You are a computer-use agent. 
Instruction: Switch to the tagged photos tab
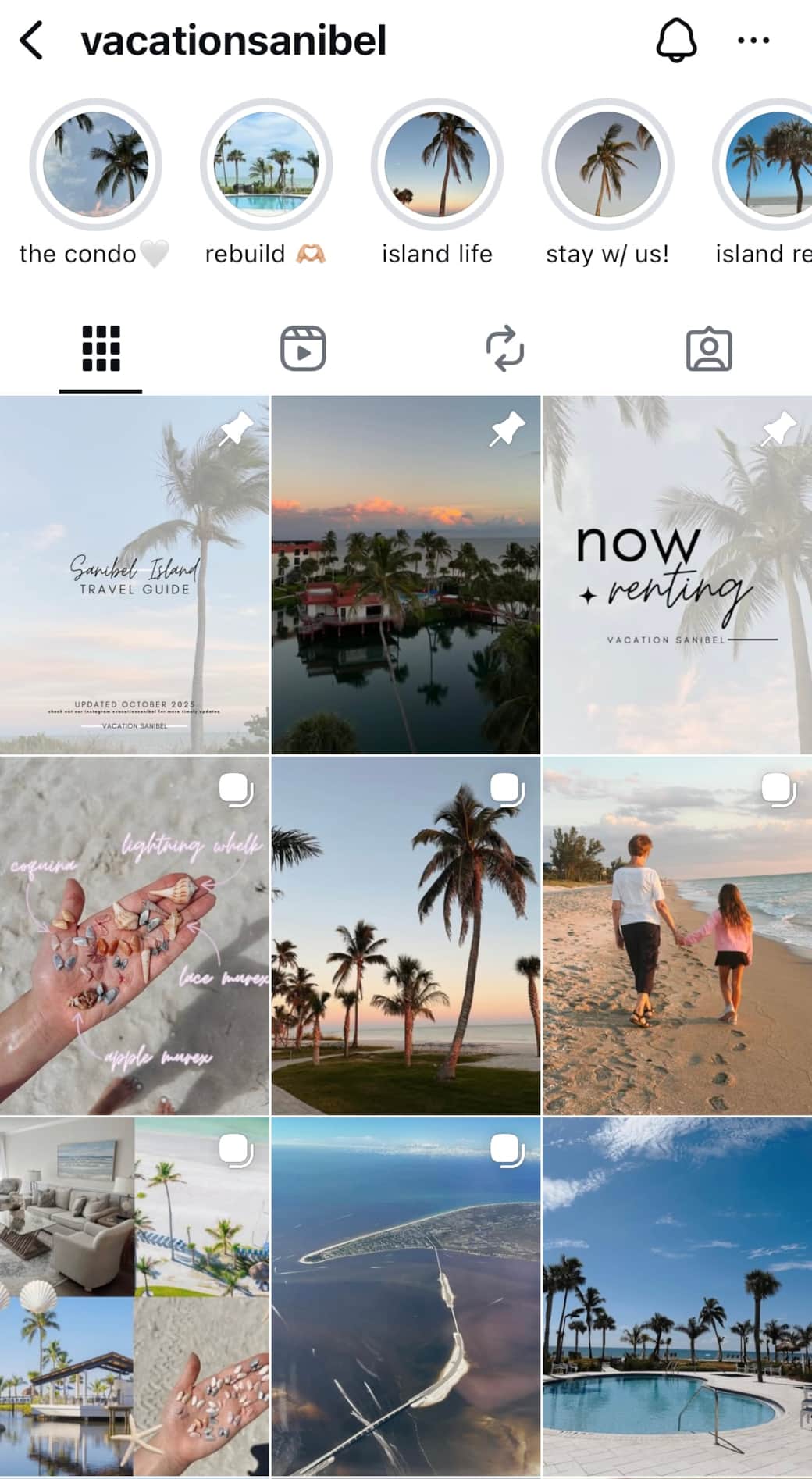pyautogui.click(x=708, y=348)
